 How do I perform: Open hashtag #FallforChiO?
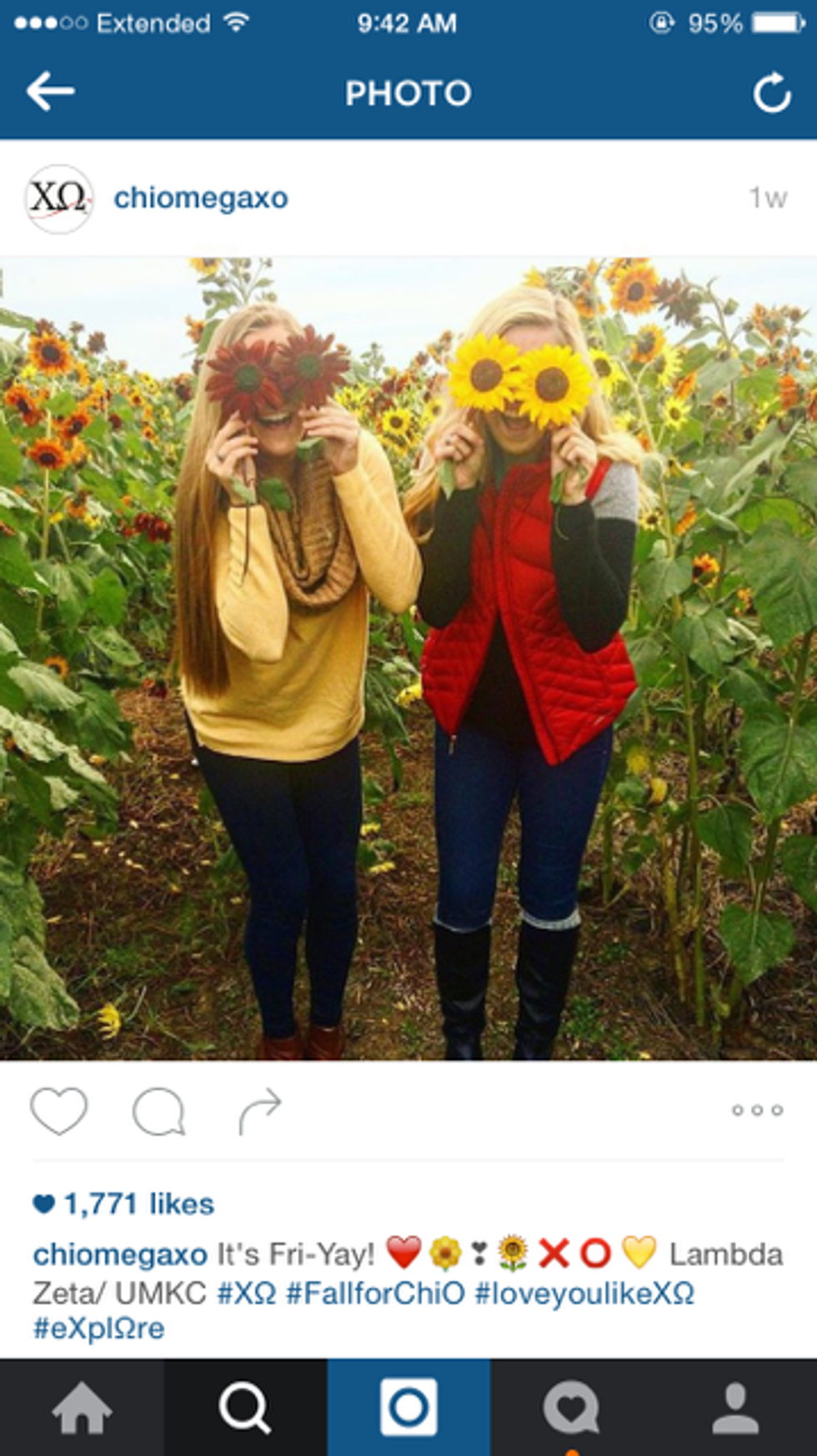pos(375,1293)
